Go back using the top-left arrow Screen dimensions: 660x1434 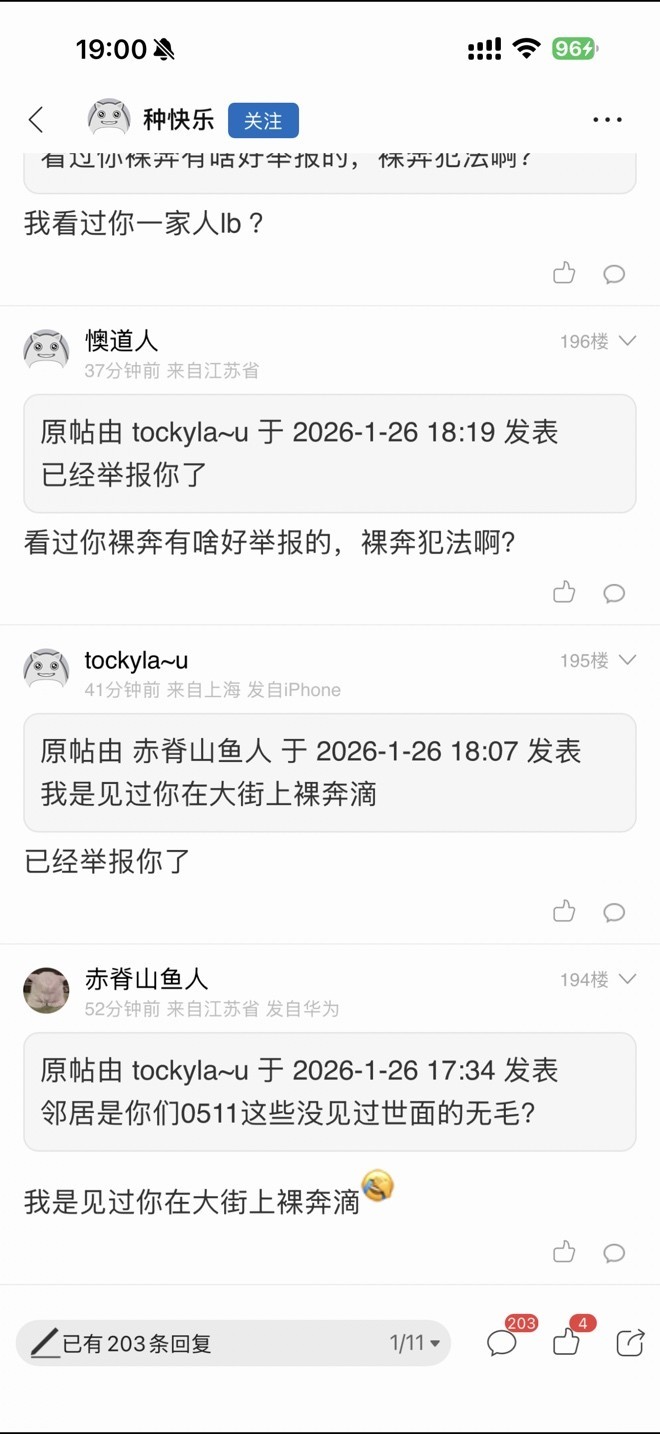37,120
